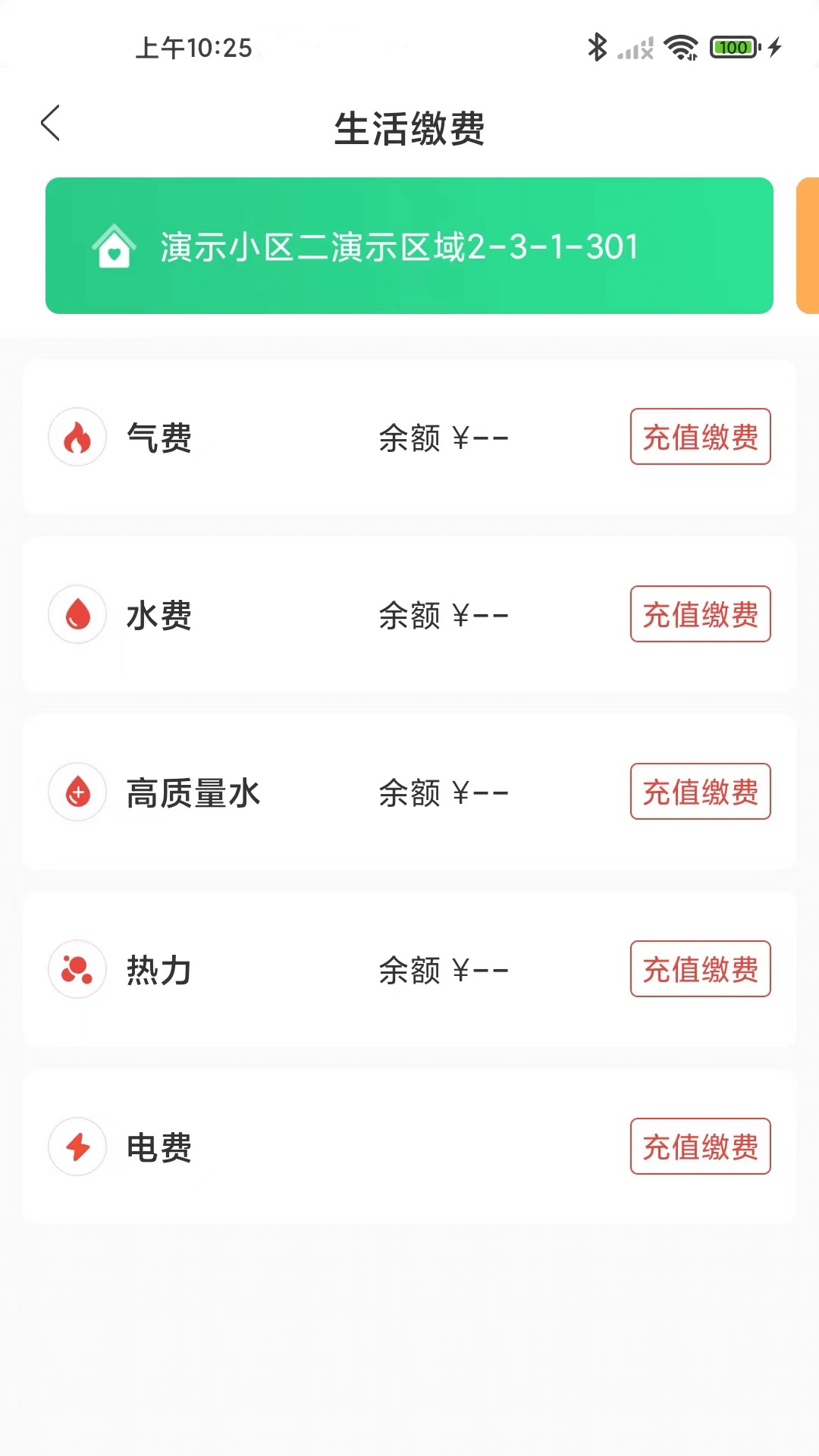Open 充值缴费 for 高质量水
This screenshot has width=819, height=1456.
pos(700,792)
